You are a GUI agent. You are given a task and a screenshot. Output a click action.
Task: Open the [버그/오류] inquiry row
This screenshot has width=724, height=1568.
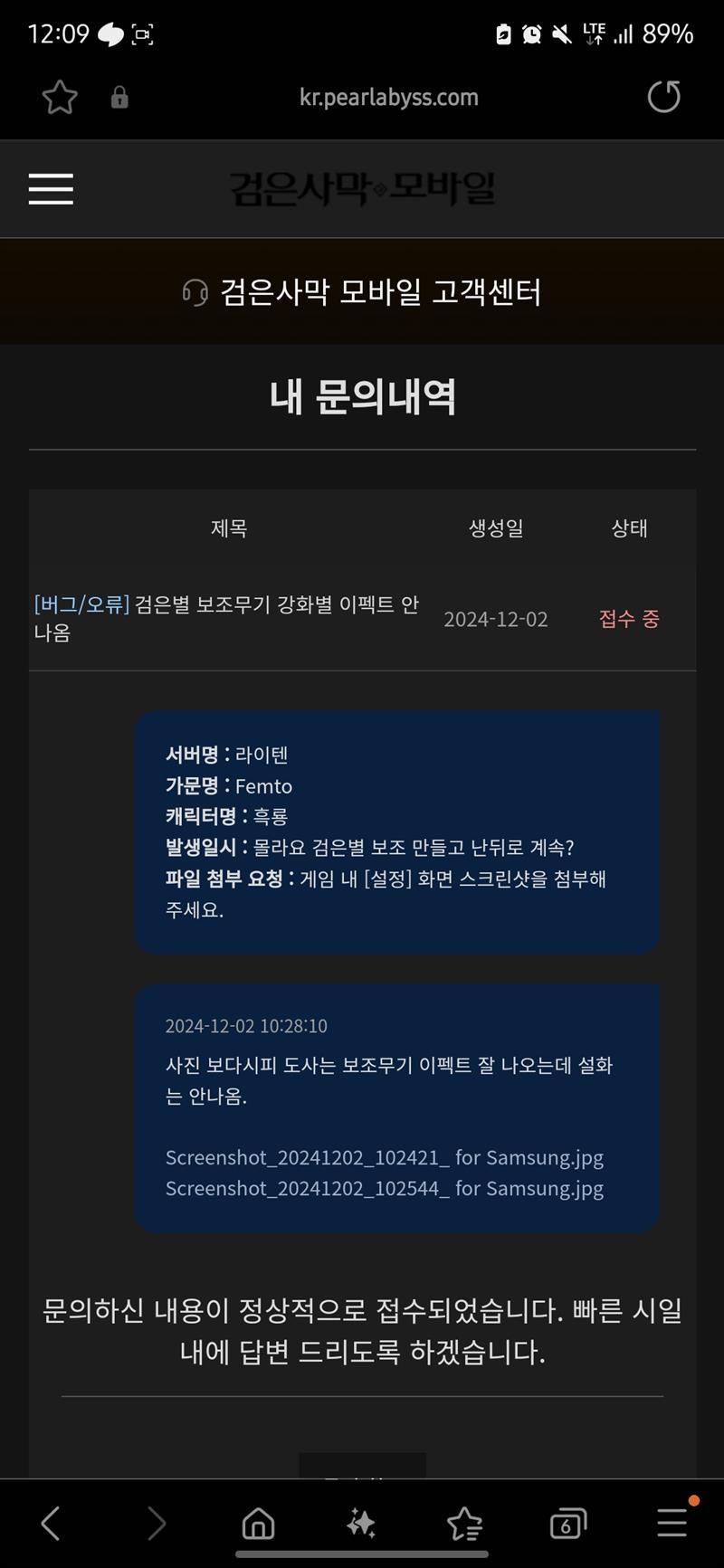point(226,618)
